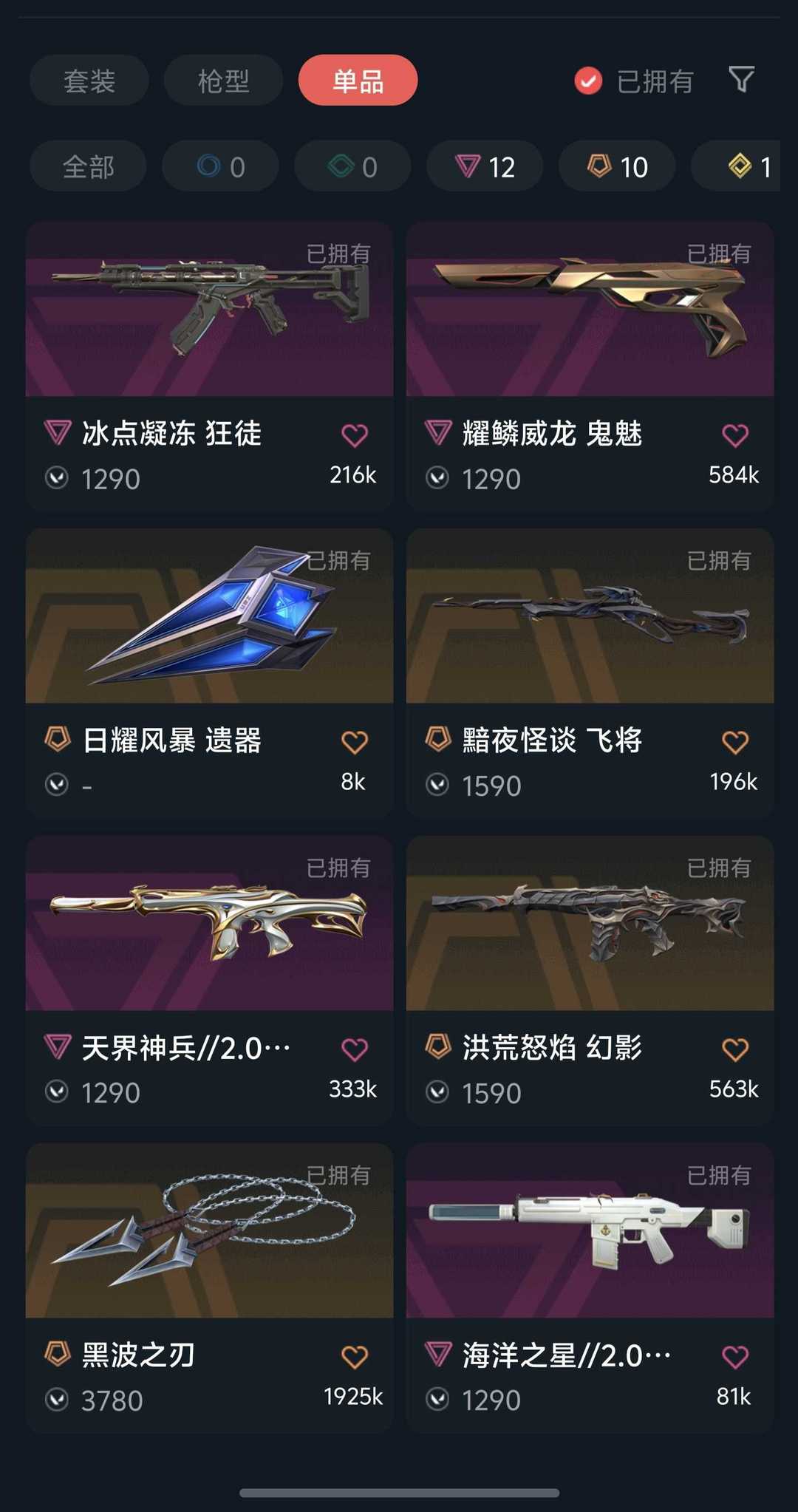Open the 洪荒怒焰 幻影 skin card
Screen dimensions: 798x1512
coord(590,980)
